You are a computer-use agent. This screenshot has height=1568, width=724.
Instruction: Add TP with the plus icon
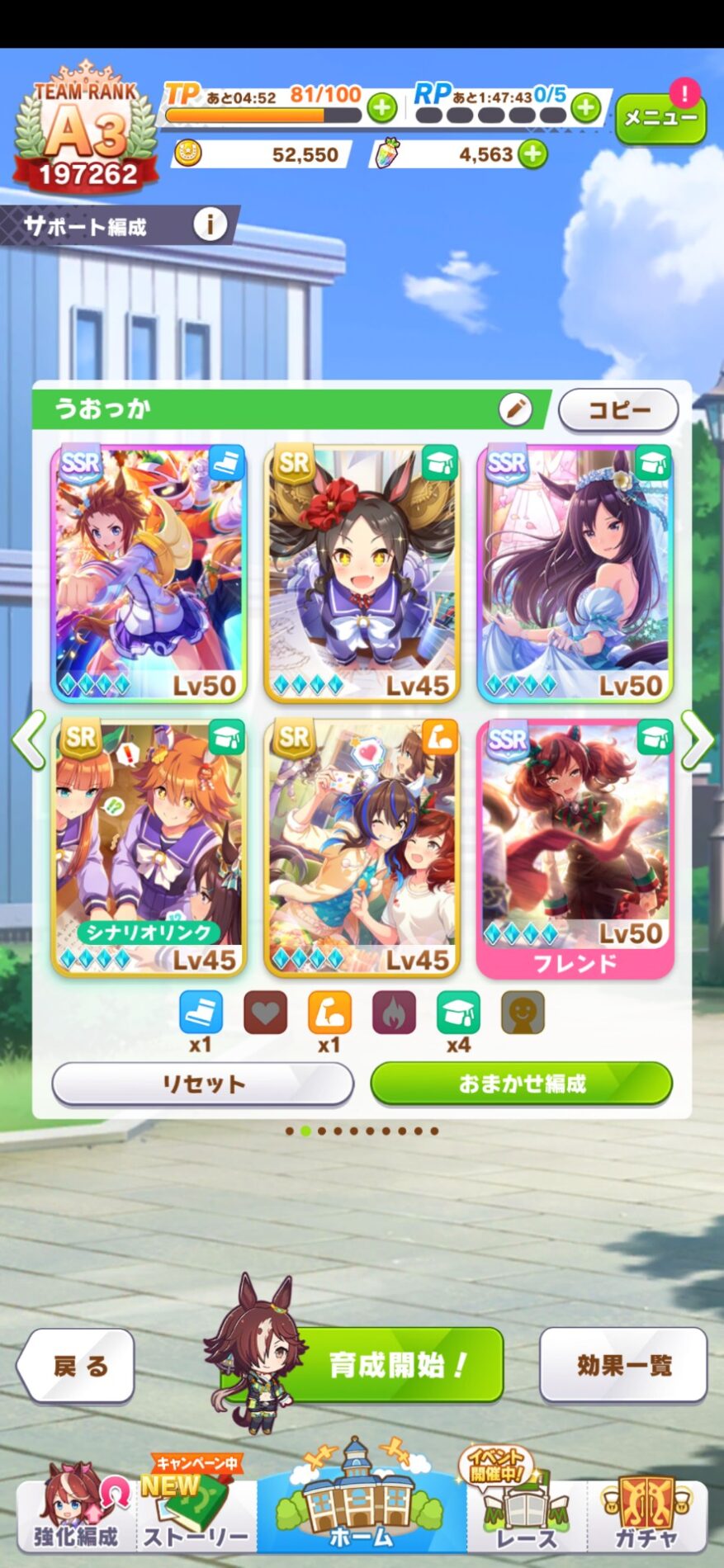pos(381,107)
